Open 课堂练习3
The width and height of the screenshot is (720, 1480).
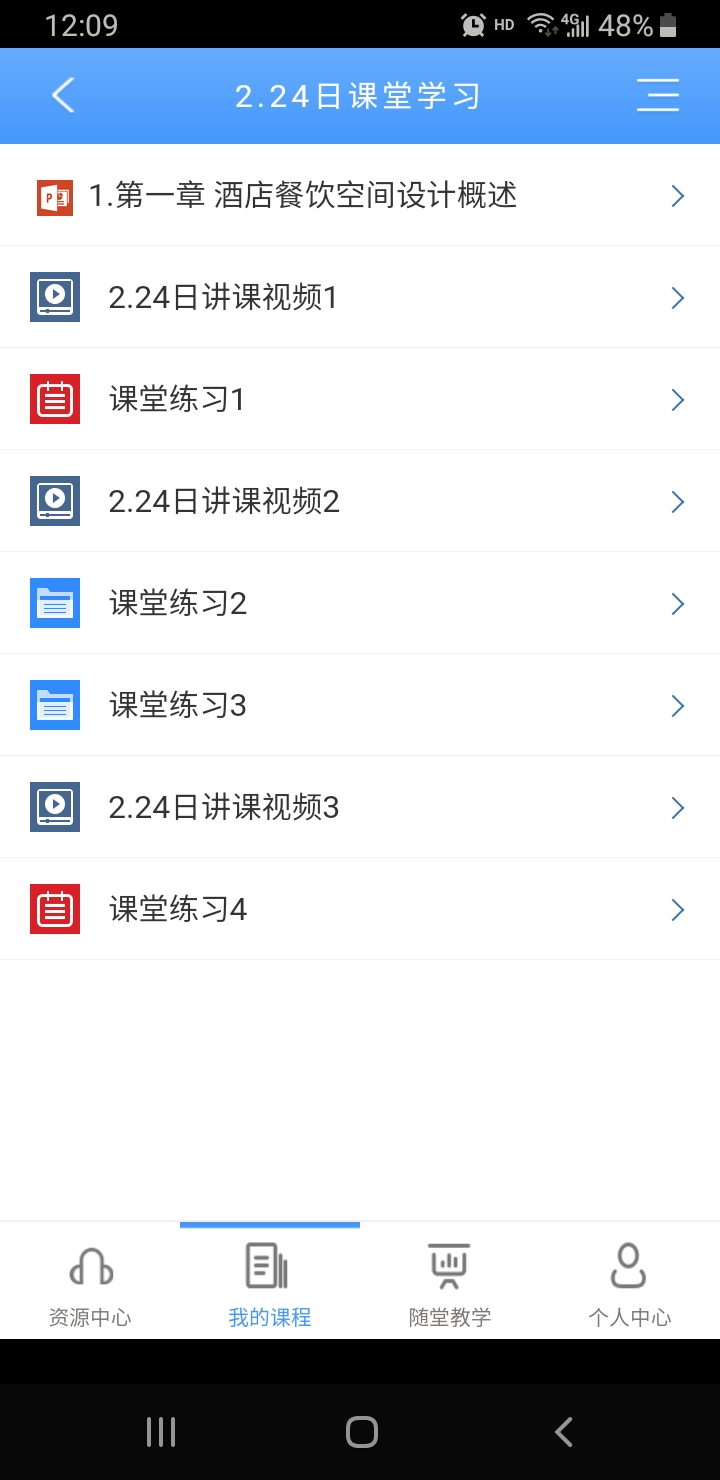[360, 705]
